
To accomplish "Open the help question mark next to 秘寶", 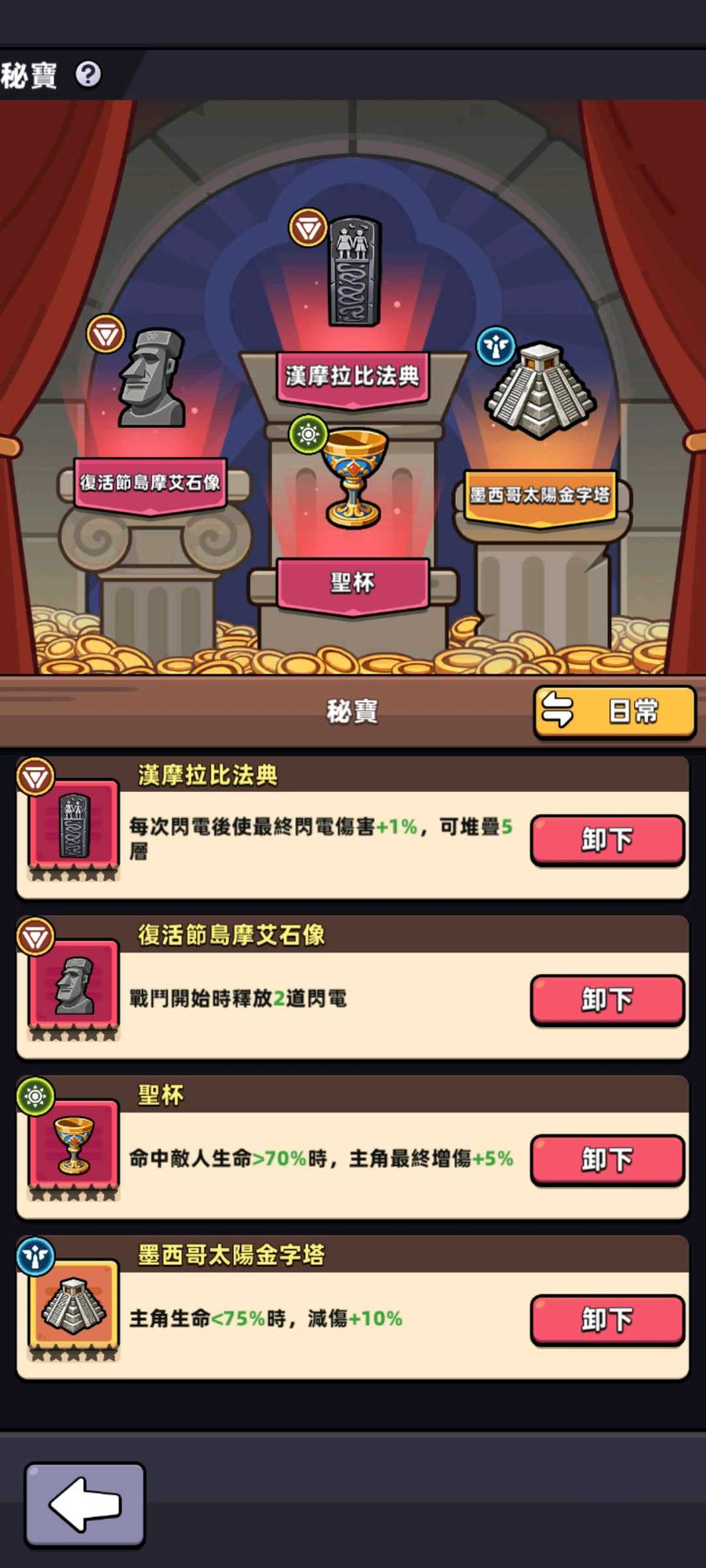I will pos(88,74).
